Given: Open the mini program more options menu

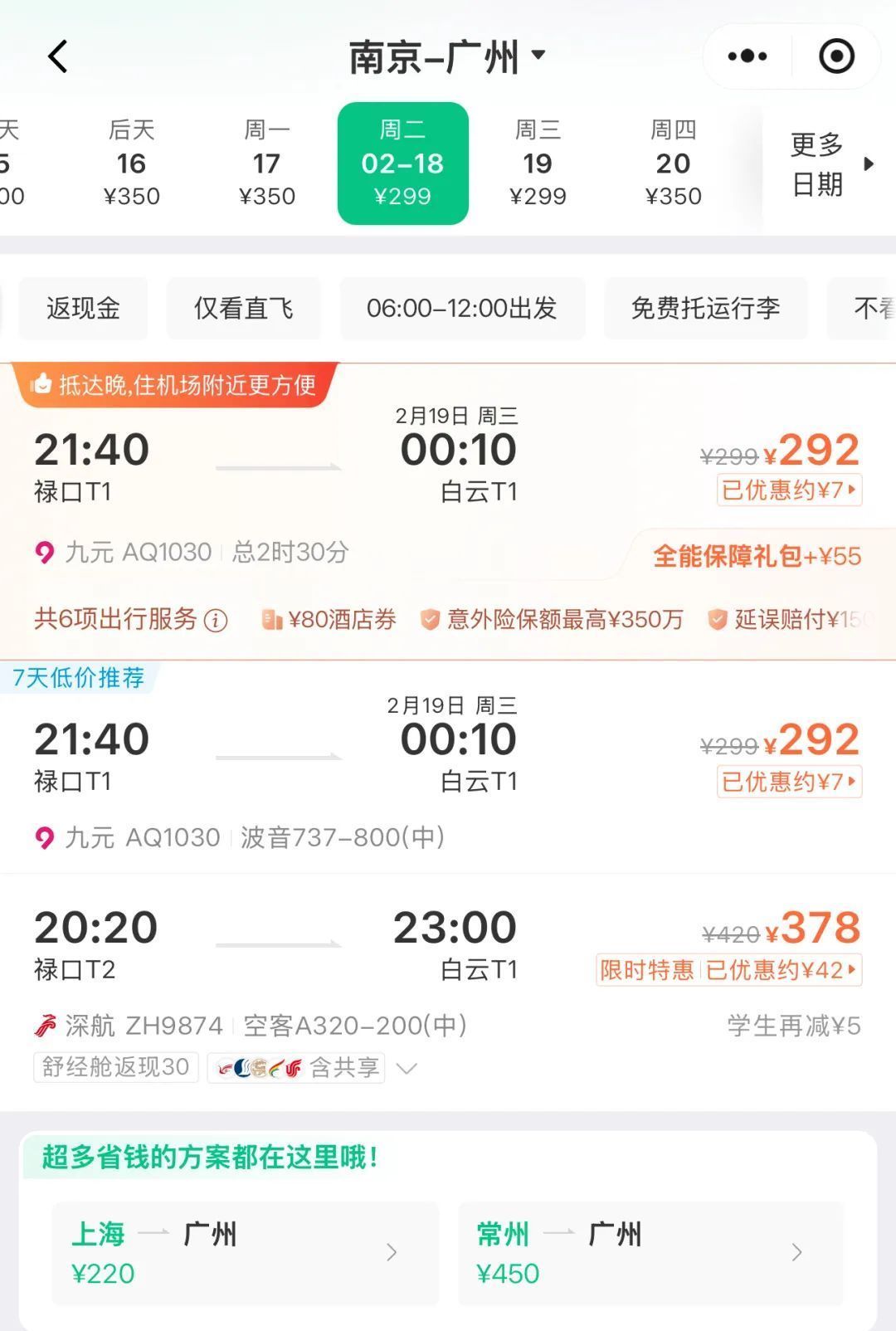Looking at the screenshot, I should point(747,56).
